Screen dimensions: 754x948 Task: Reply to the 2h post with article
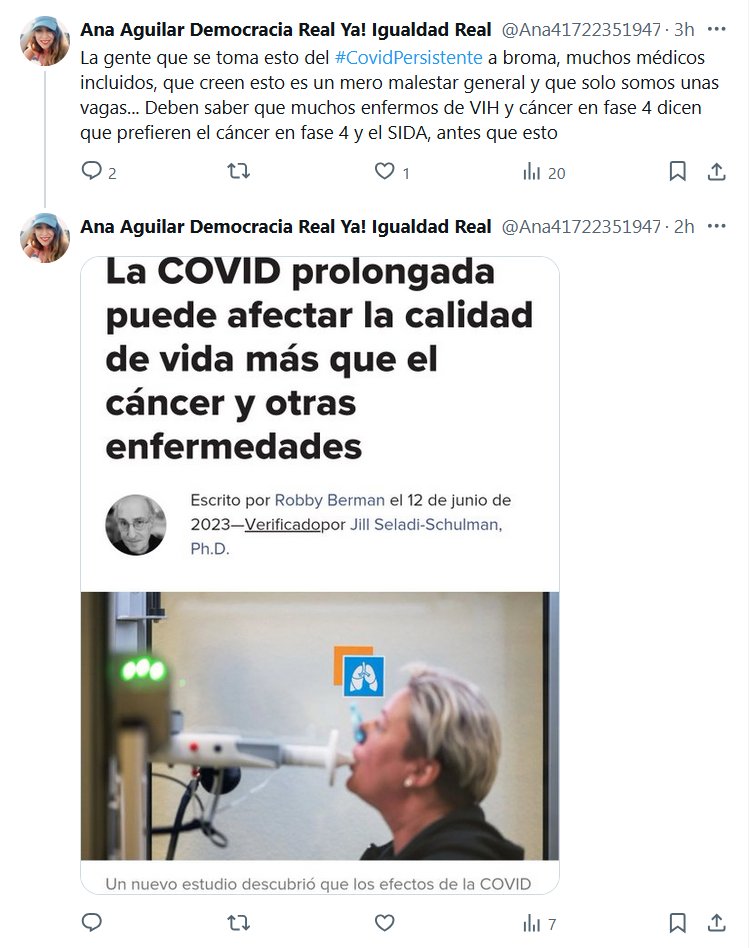tap(92, 922)
